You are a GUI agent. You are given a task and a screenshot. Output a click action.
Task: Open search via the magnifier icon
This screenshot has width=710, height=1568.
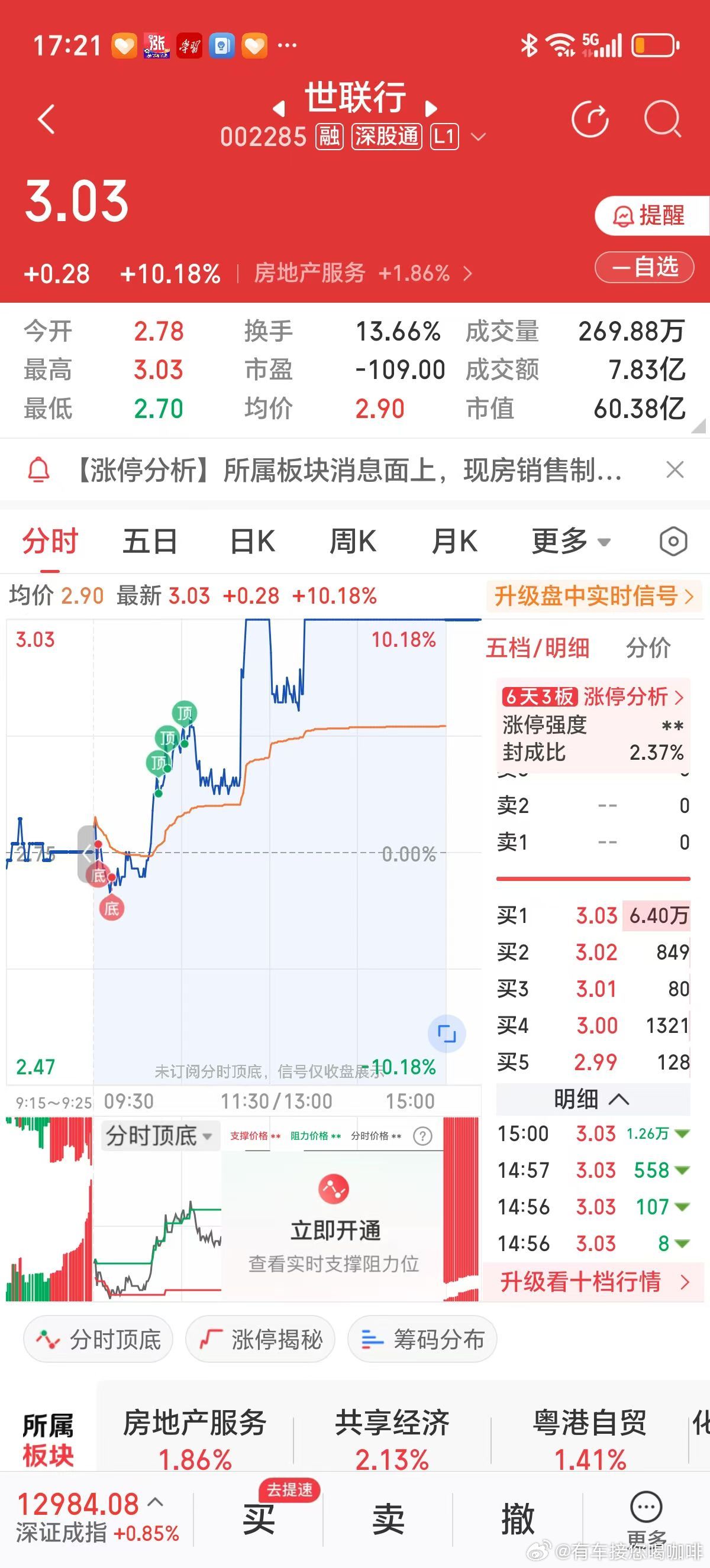click(x=664, y=119)
